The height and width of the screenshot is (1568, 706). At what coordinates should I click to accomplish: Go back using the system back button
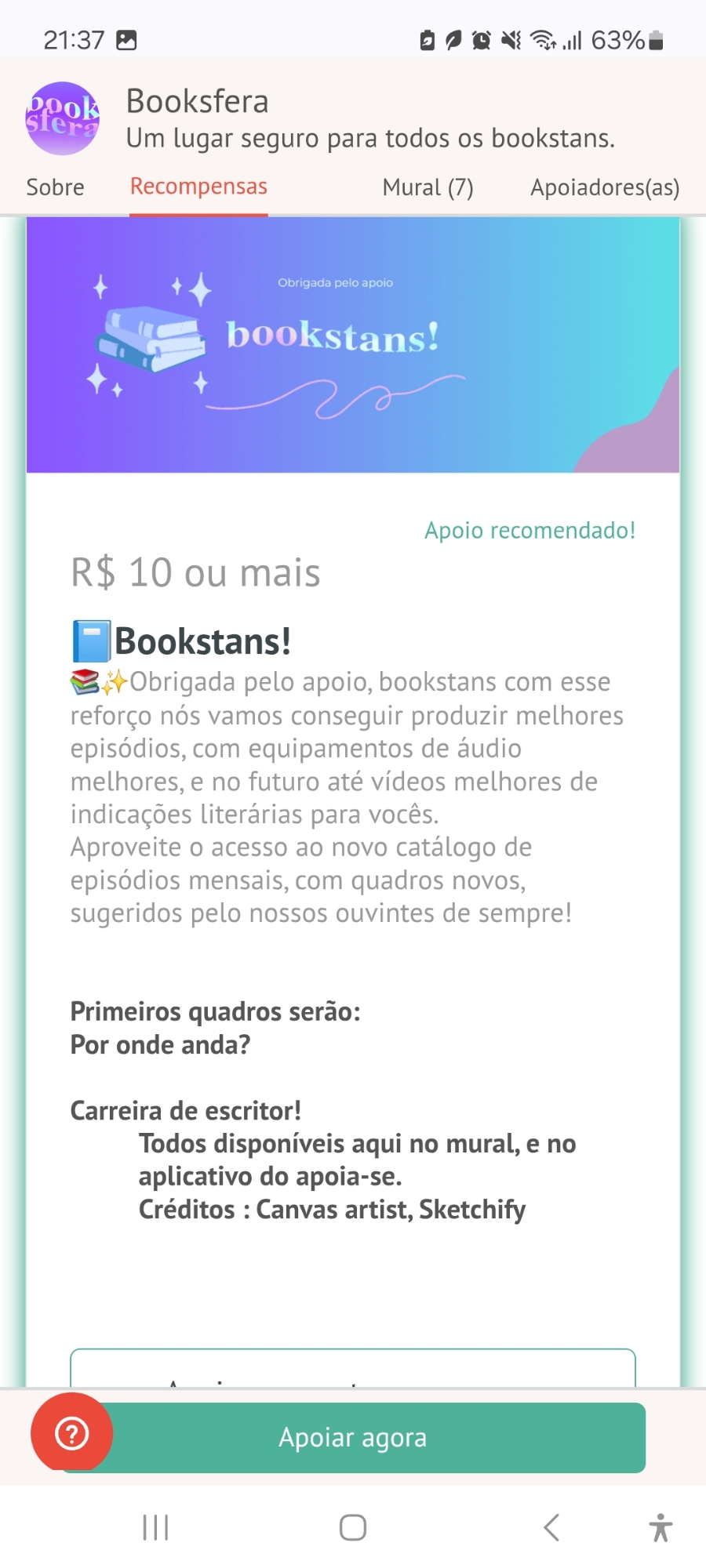coord(551,1527)
